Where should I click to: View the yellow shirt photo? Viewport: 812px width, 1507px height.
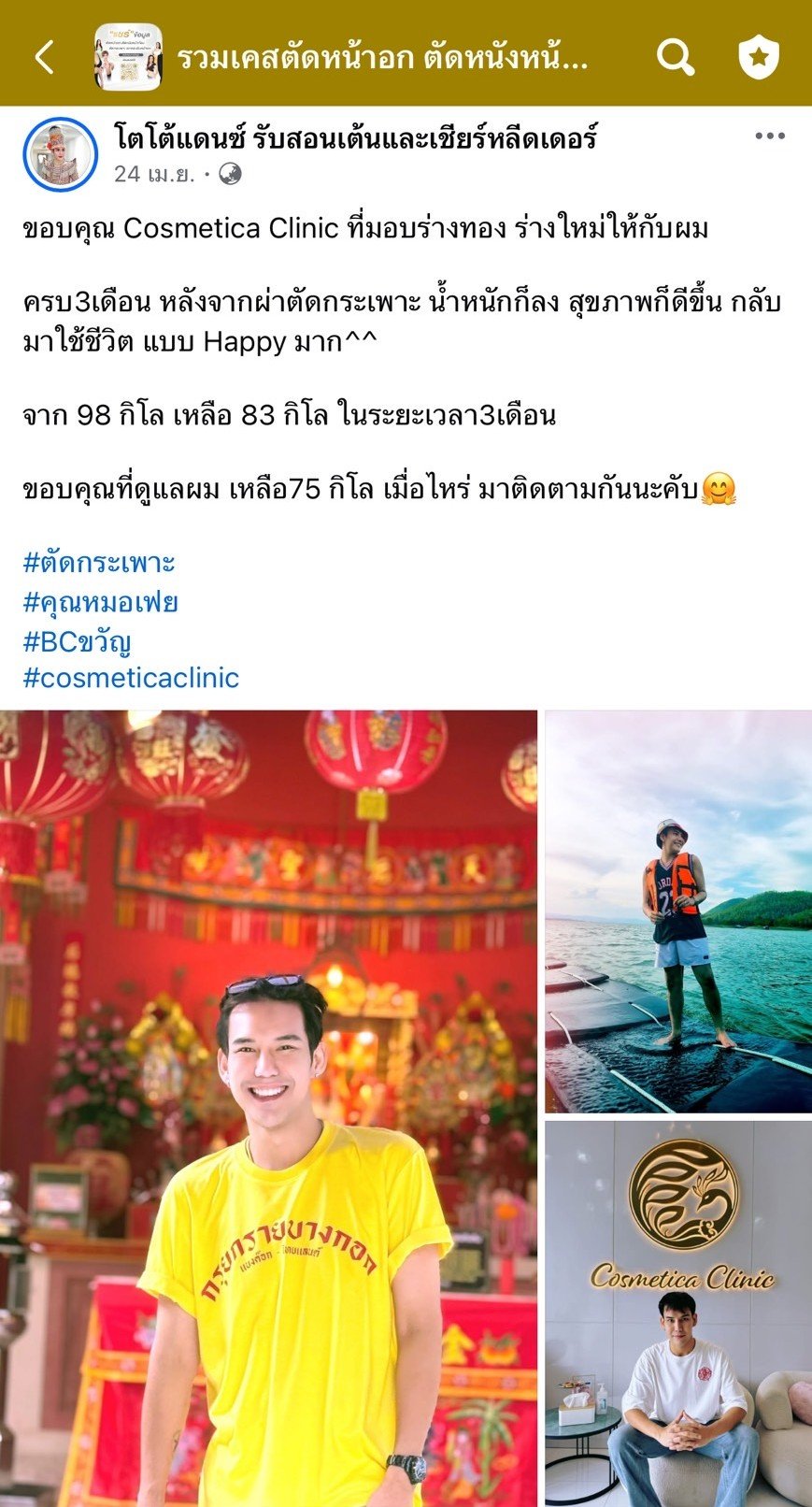click(x=269, y=1108)
